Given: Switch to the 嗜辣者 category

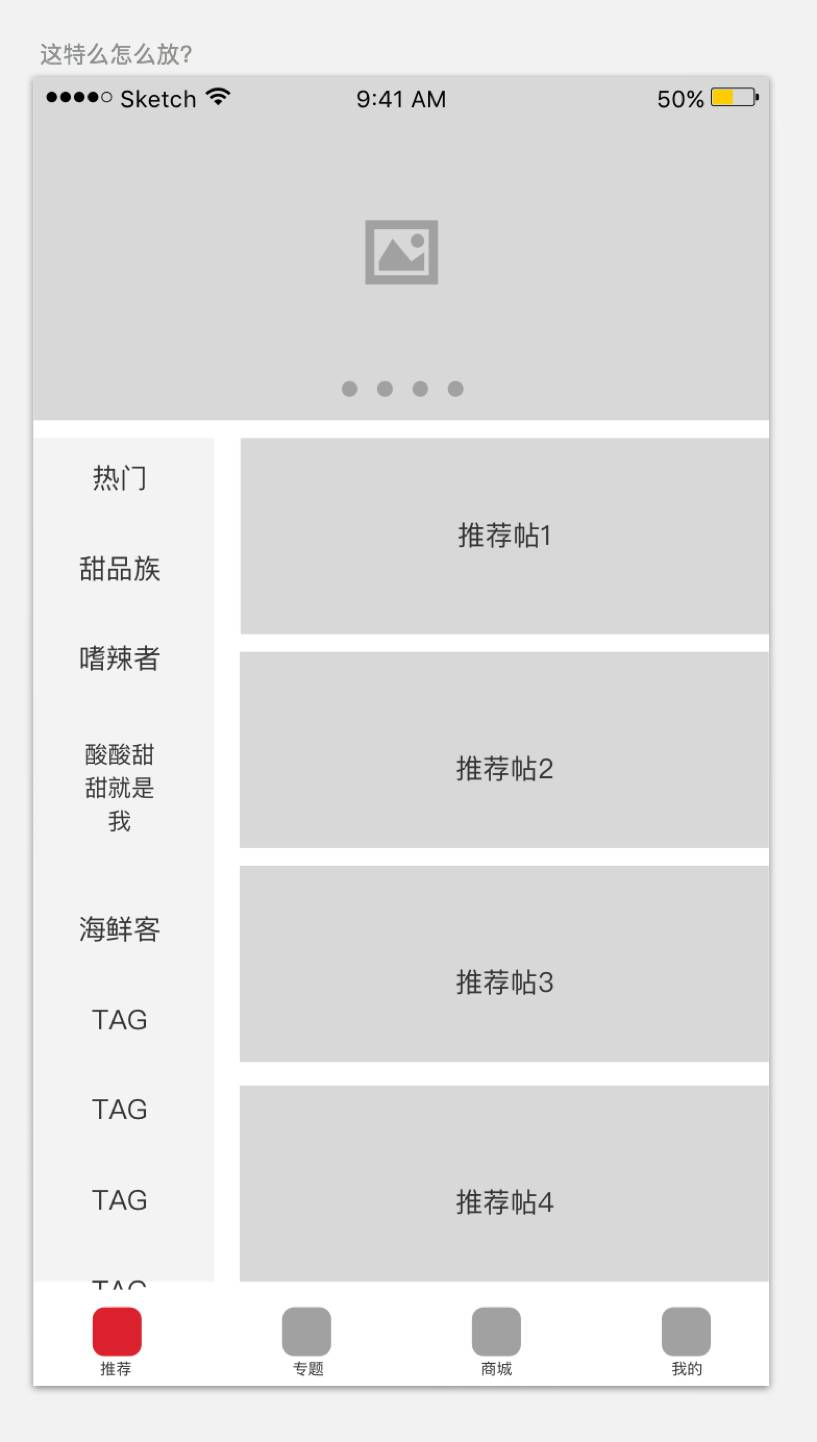Looking at the screenshot, I should (x=119, y=659).
